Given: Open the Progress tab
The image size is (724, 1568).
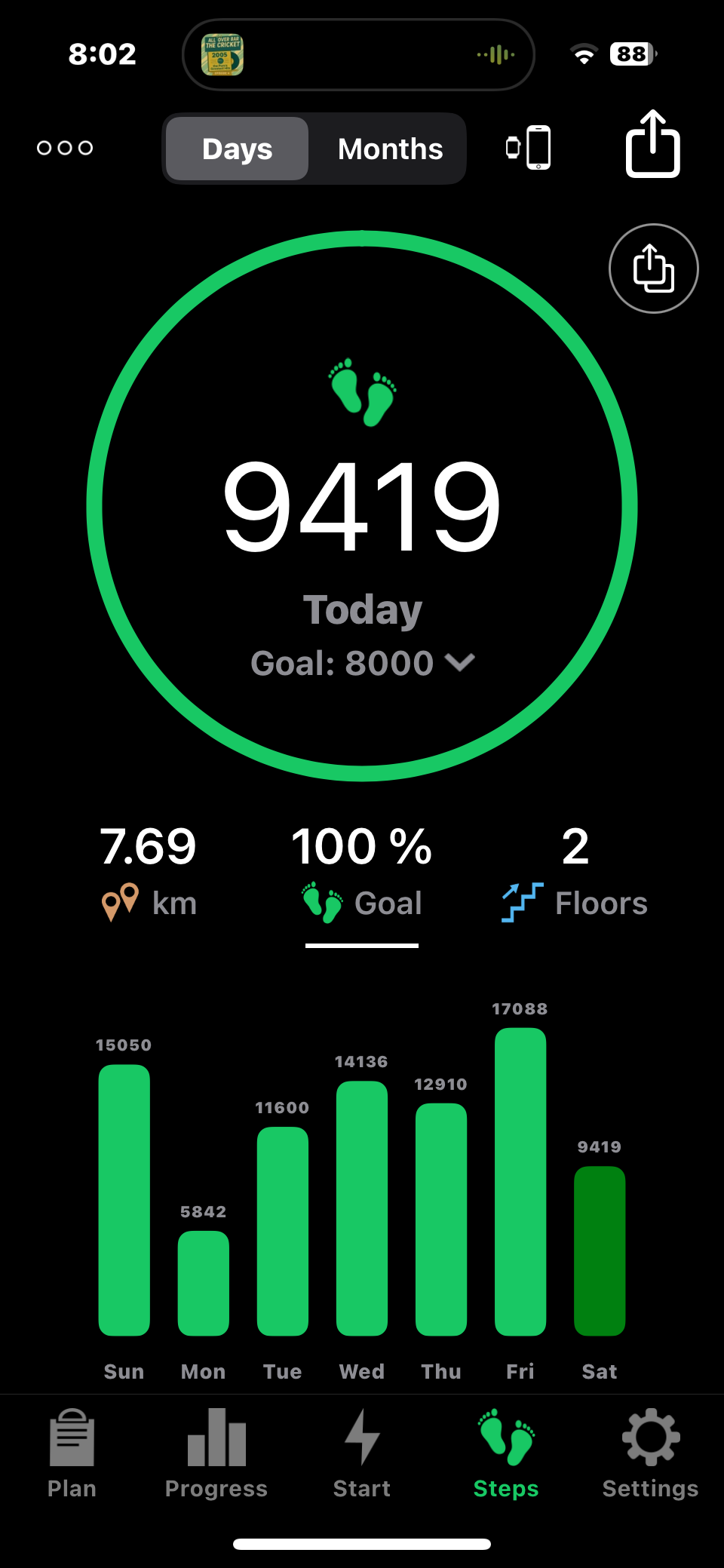Looking at the screenshot, I should point(216,1453).
